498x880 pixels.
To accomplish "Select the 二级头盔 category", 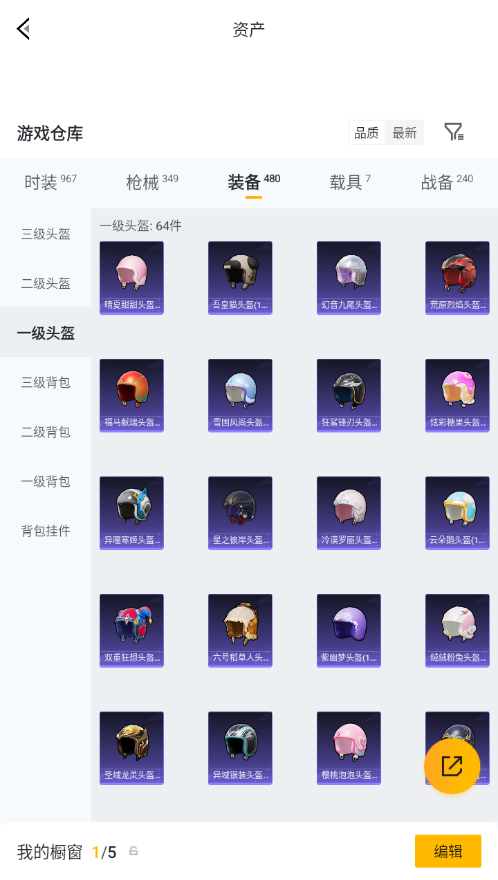I will pos(45,283).
